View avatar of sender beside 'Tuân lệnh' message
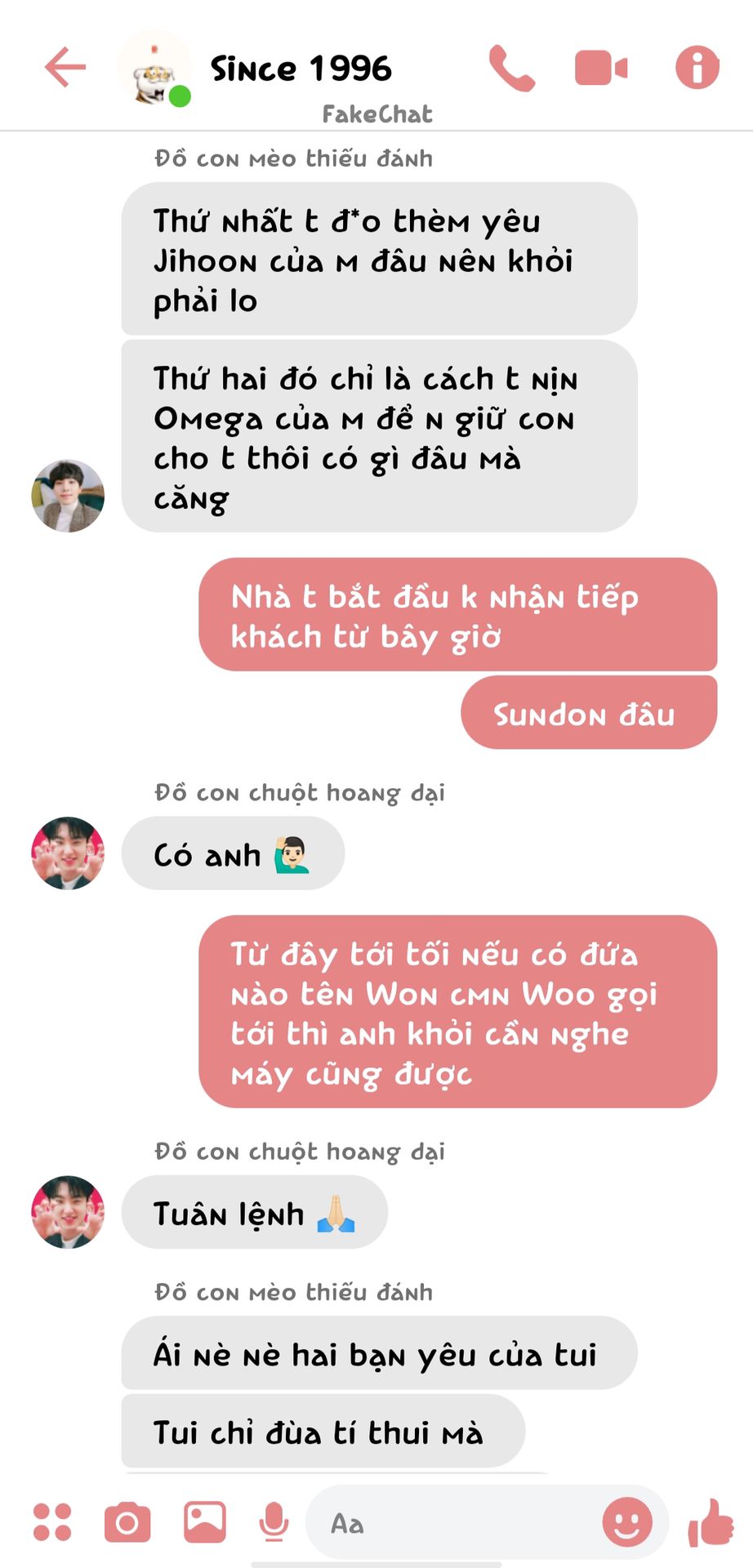This screenshot has width=753, height=1568. (x=68, y=1212)
